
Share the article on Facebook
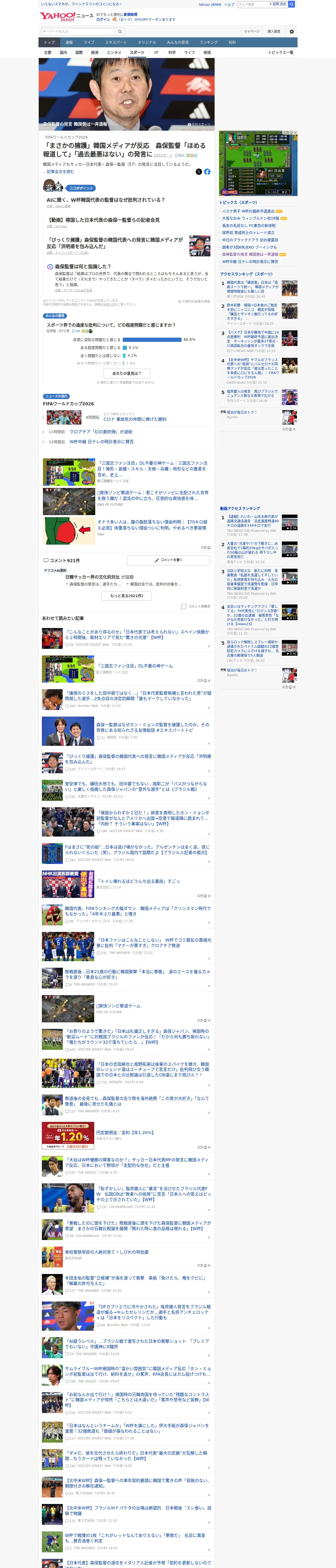click(207, 172)
